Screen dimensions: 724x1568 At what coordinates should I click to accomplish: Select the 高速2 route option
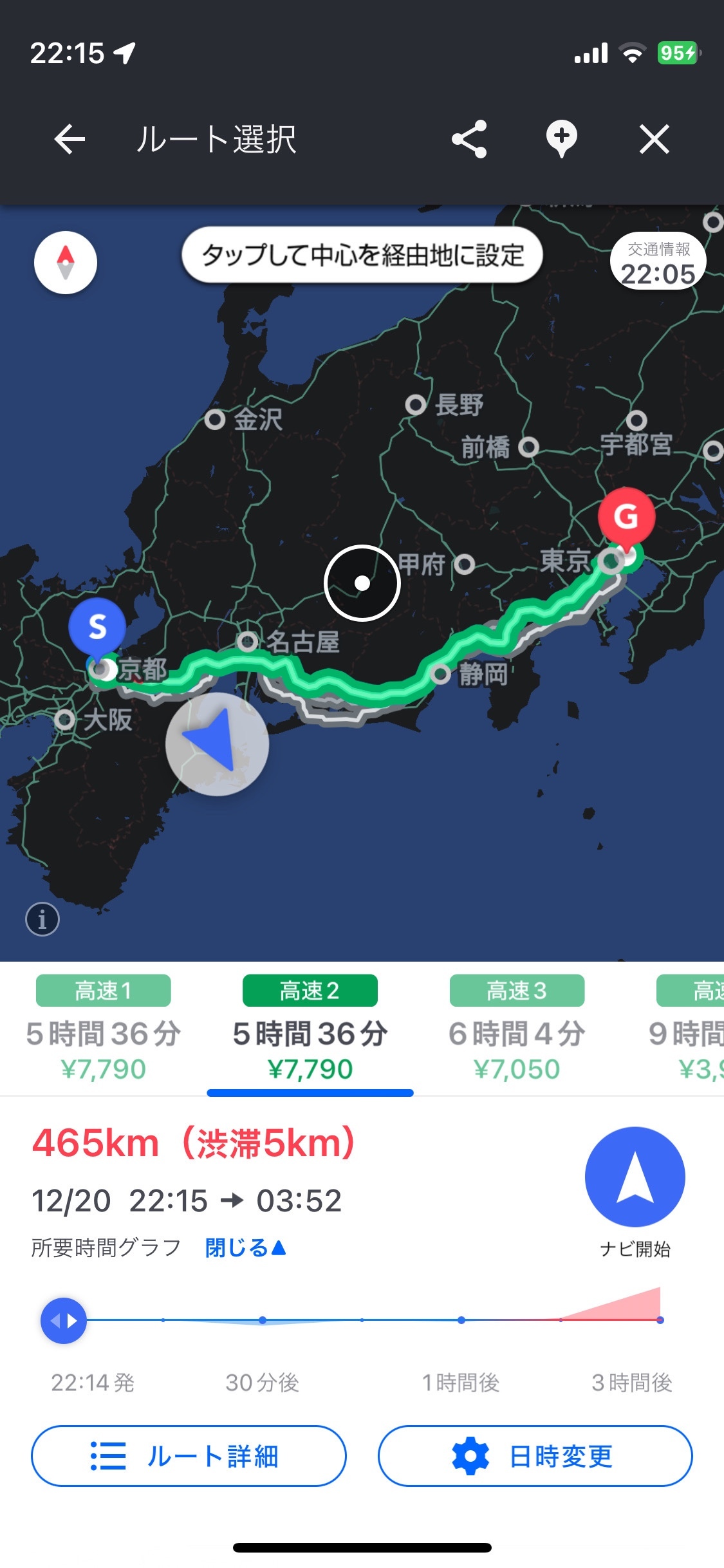310,1029
